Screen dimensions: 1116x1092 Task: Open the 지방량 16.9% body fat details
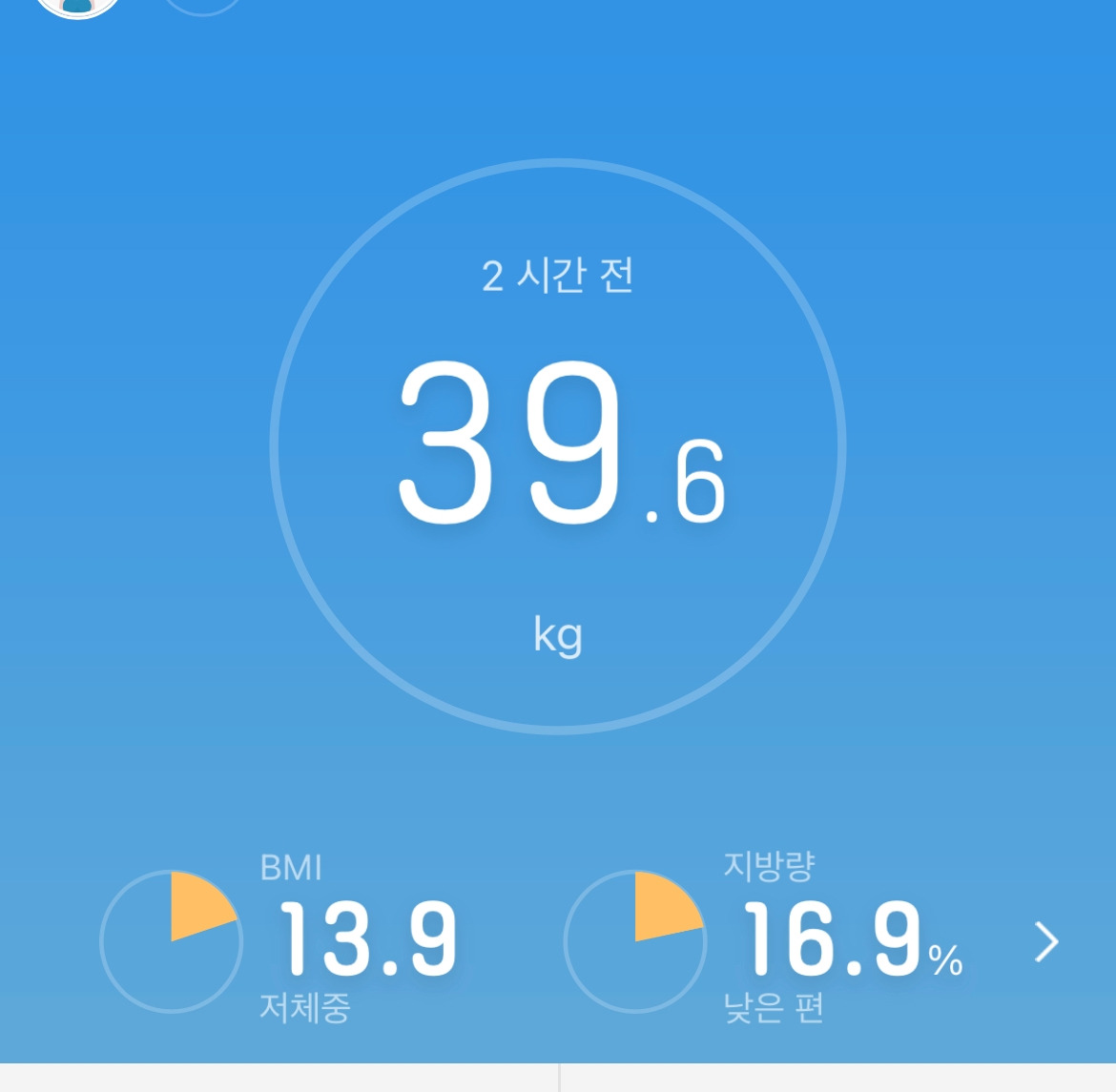833,941
